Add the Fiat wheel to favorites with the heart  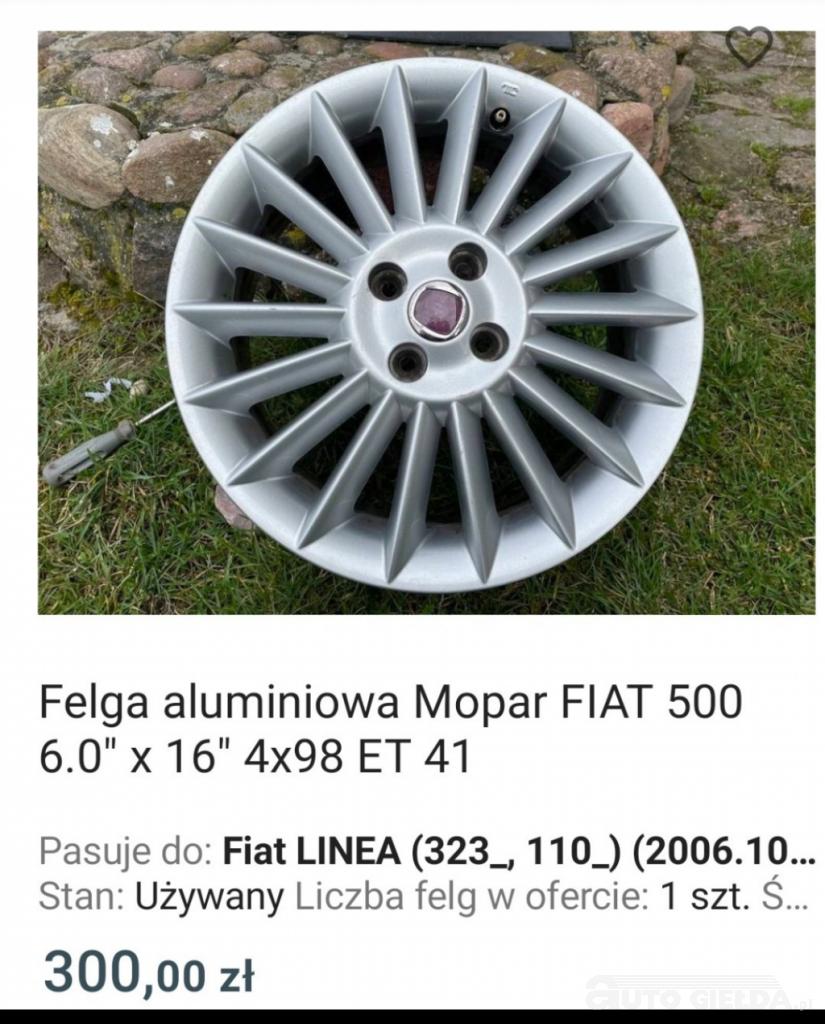click(x=749, y=46)
